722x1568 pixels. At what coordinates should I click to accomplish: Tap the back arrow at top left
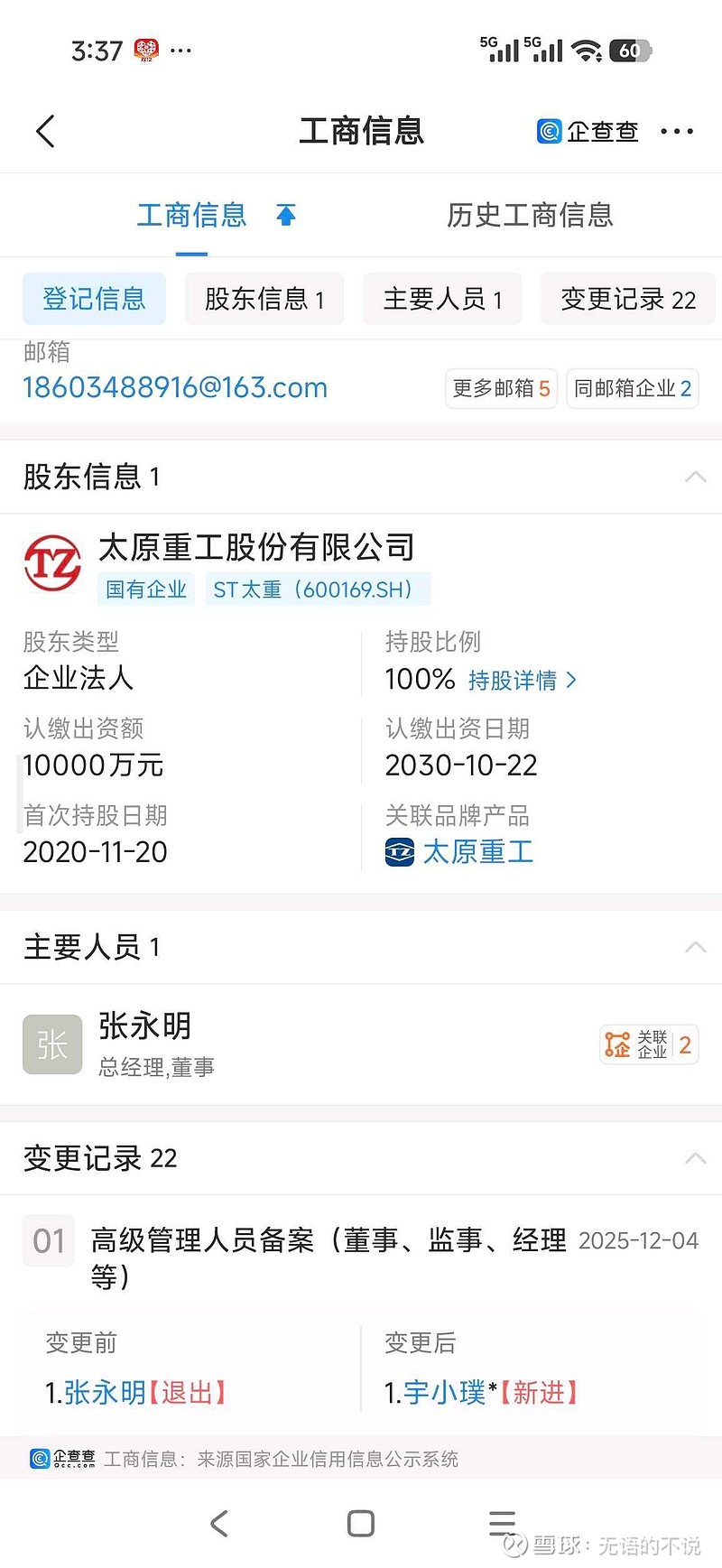(x=46, y=131)
